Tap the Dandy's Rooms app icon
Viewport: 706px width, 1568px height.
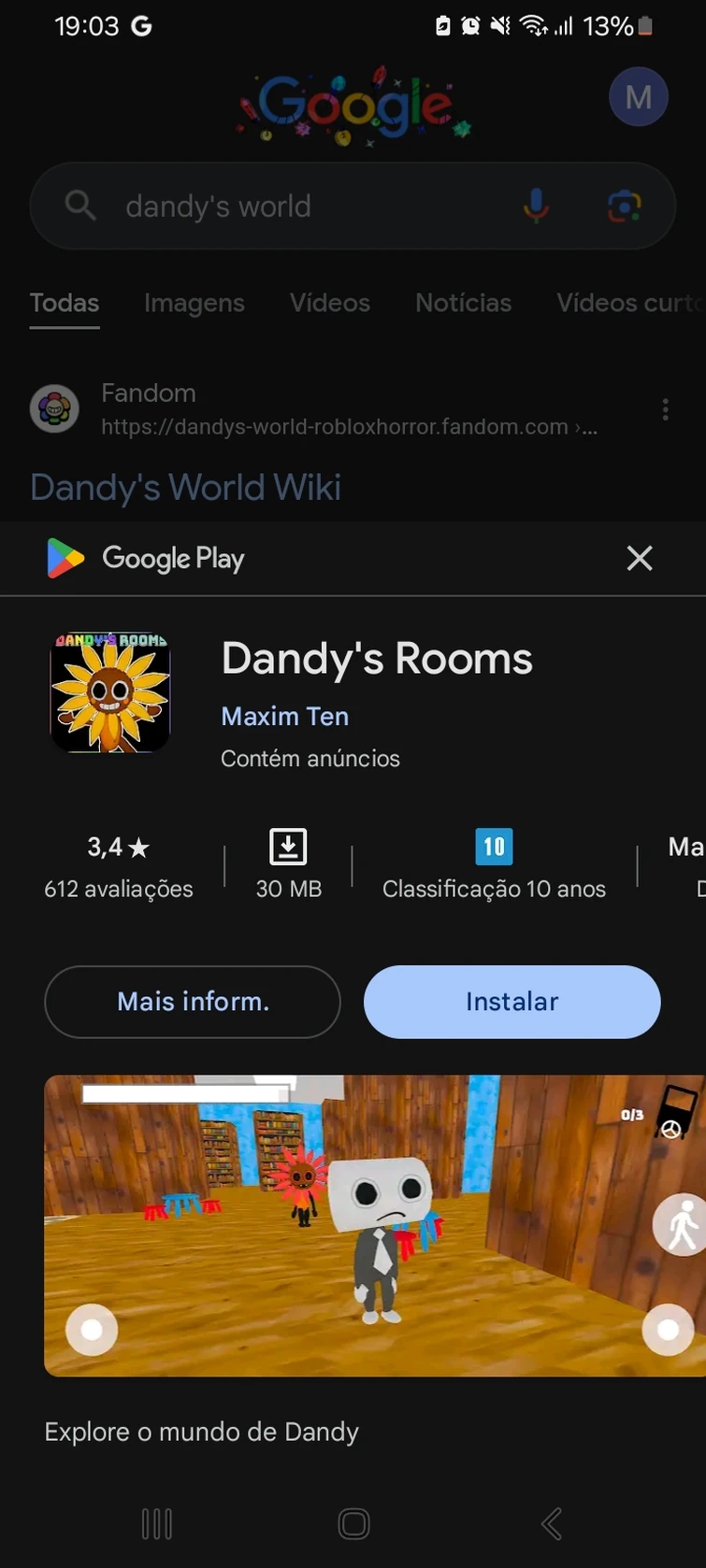110,692
